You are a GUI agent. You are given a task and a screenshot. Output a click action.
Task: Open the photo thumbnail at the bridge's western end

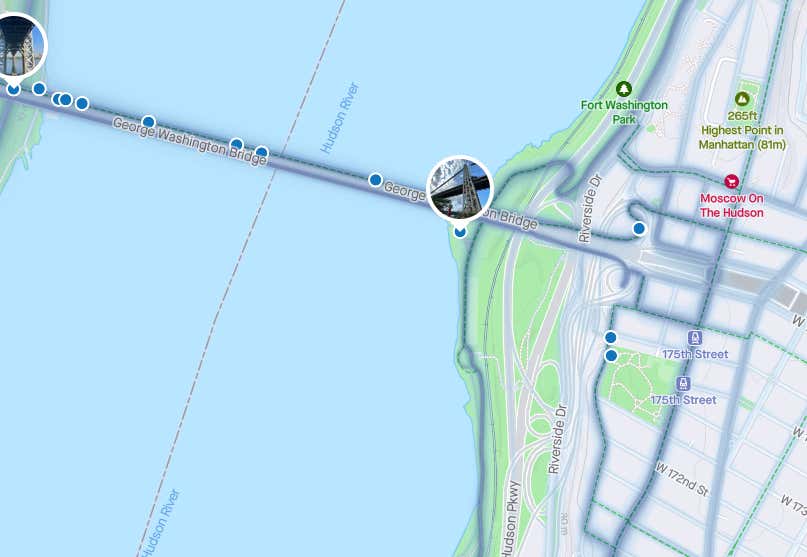coord(15,45)
